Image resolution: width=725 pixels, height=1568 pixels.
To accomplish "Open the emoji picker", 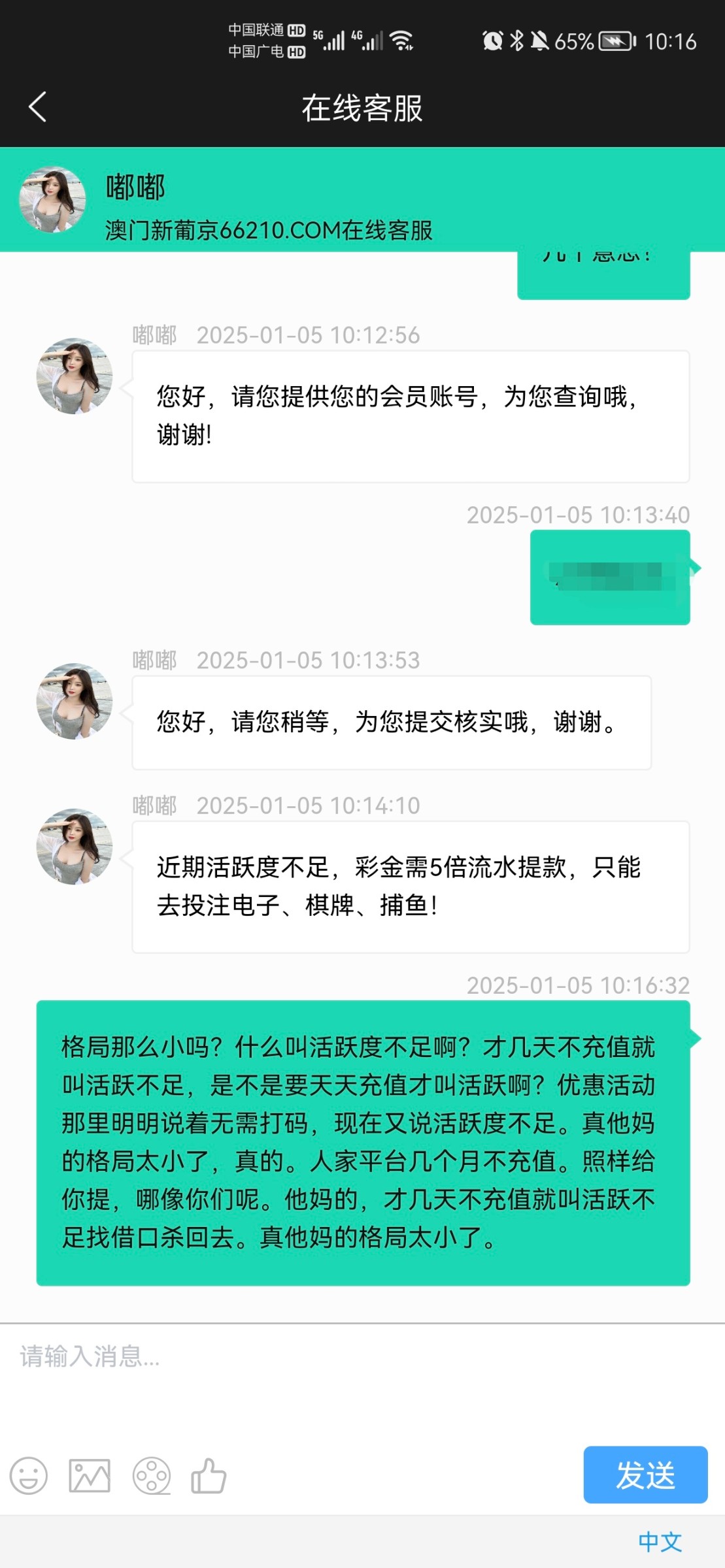I will pyautogui.click(x=29, y=1475).
